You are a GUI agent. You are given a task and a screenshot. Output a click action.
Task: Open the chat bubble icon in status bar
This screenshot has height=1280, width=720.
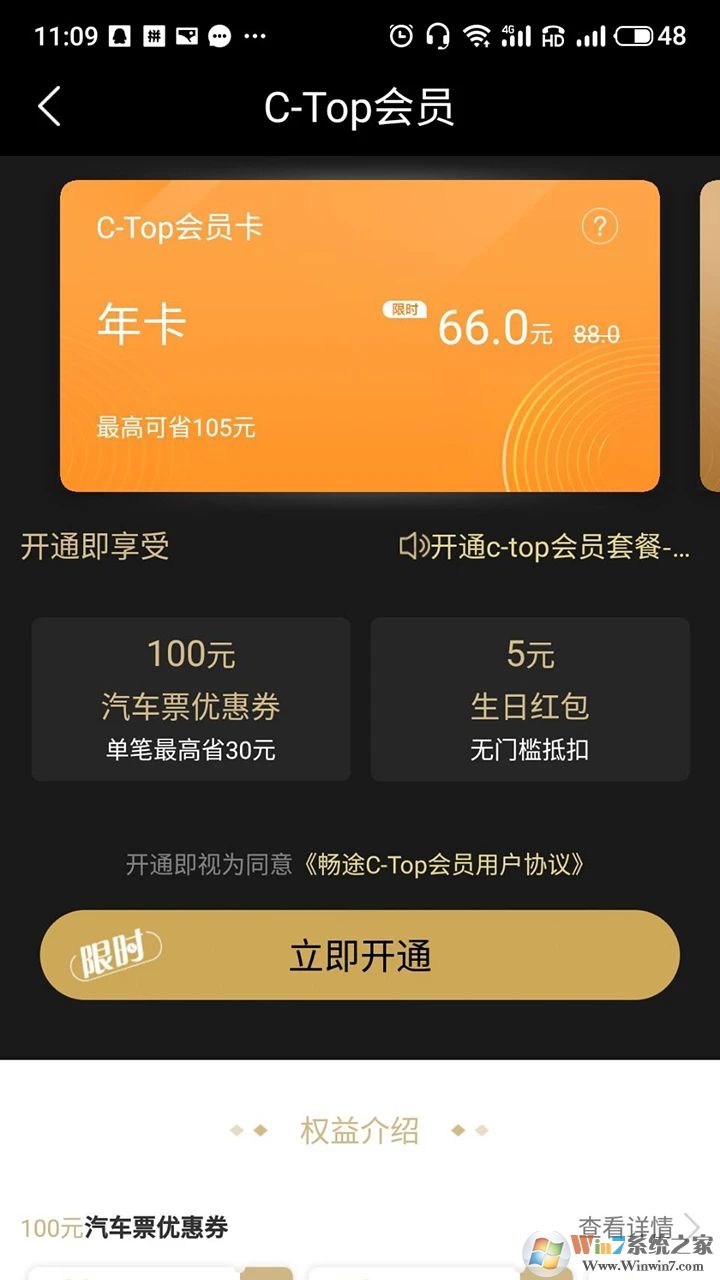click(218, 36)
